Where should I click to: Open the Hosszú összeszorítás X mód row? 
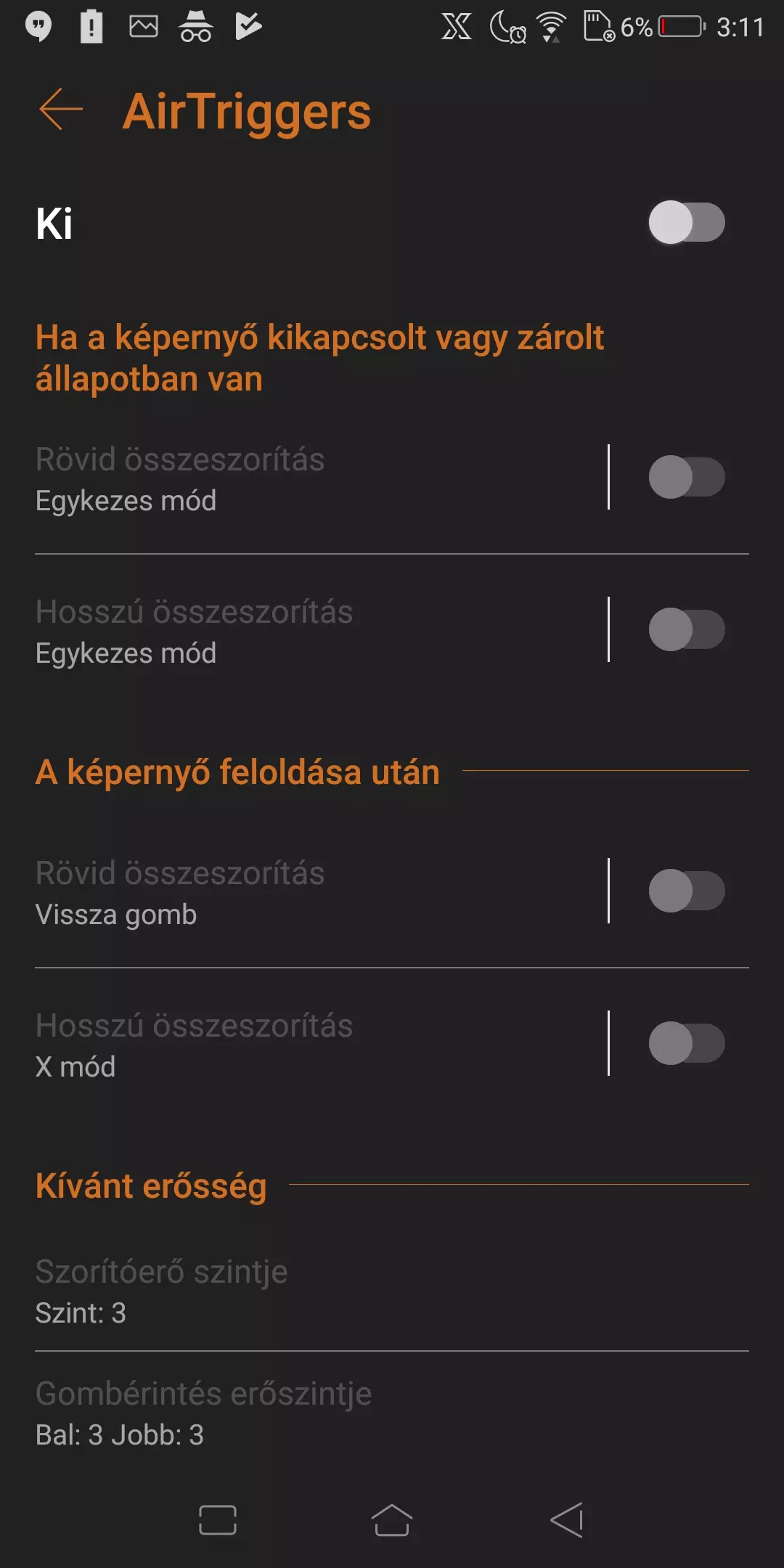pyautogui.click(x=321, y=1045)
